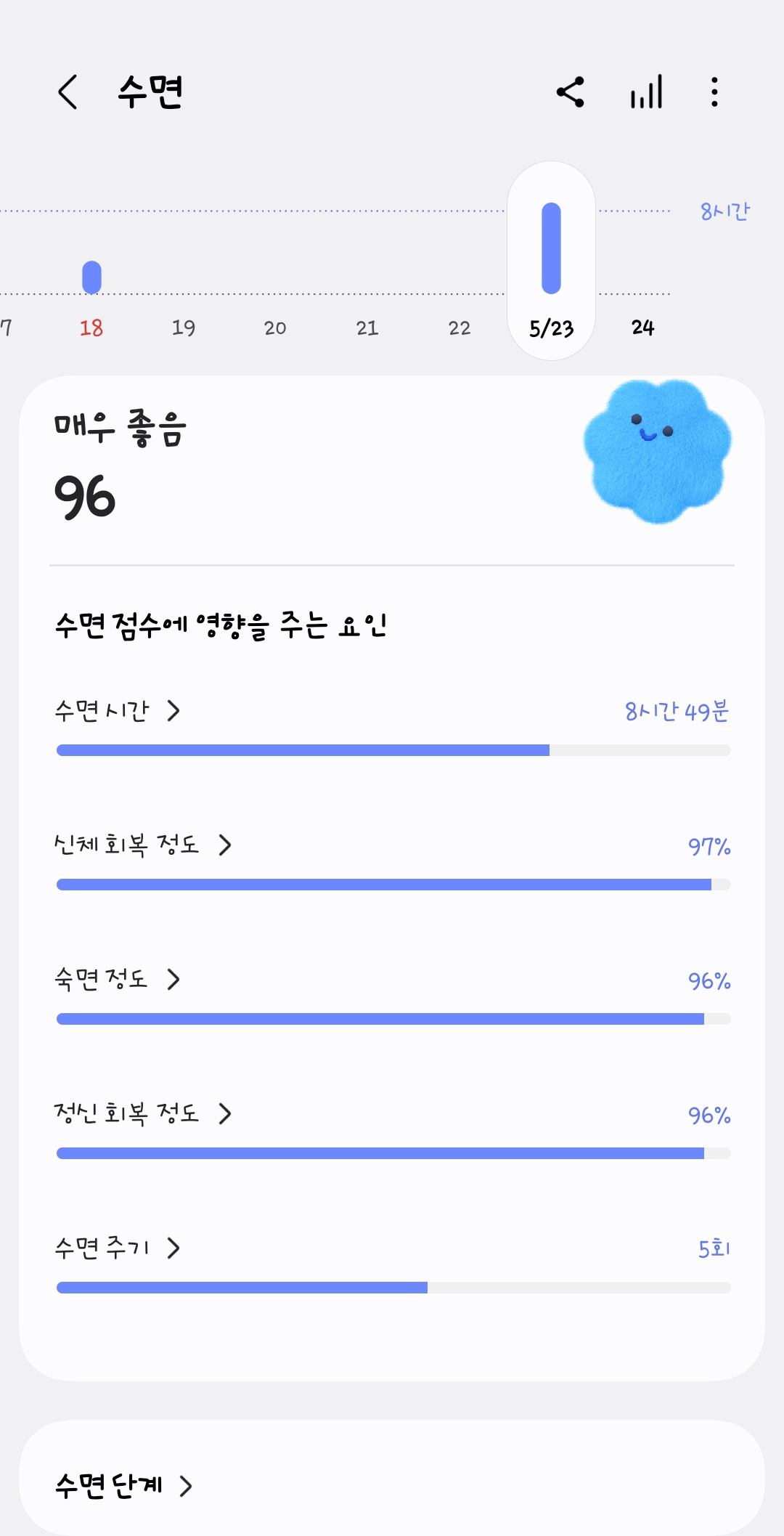Image resolution: width=784 pixels, height=1536 pixels.
Task: Select day 24 in the date strip
Action: click(x=643, y=328)
